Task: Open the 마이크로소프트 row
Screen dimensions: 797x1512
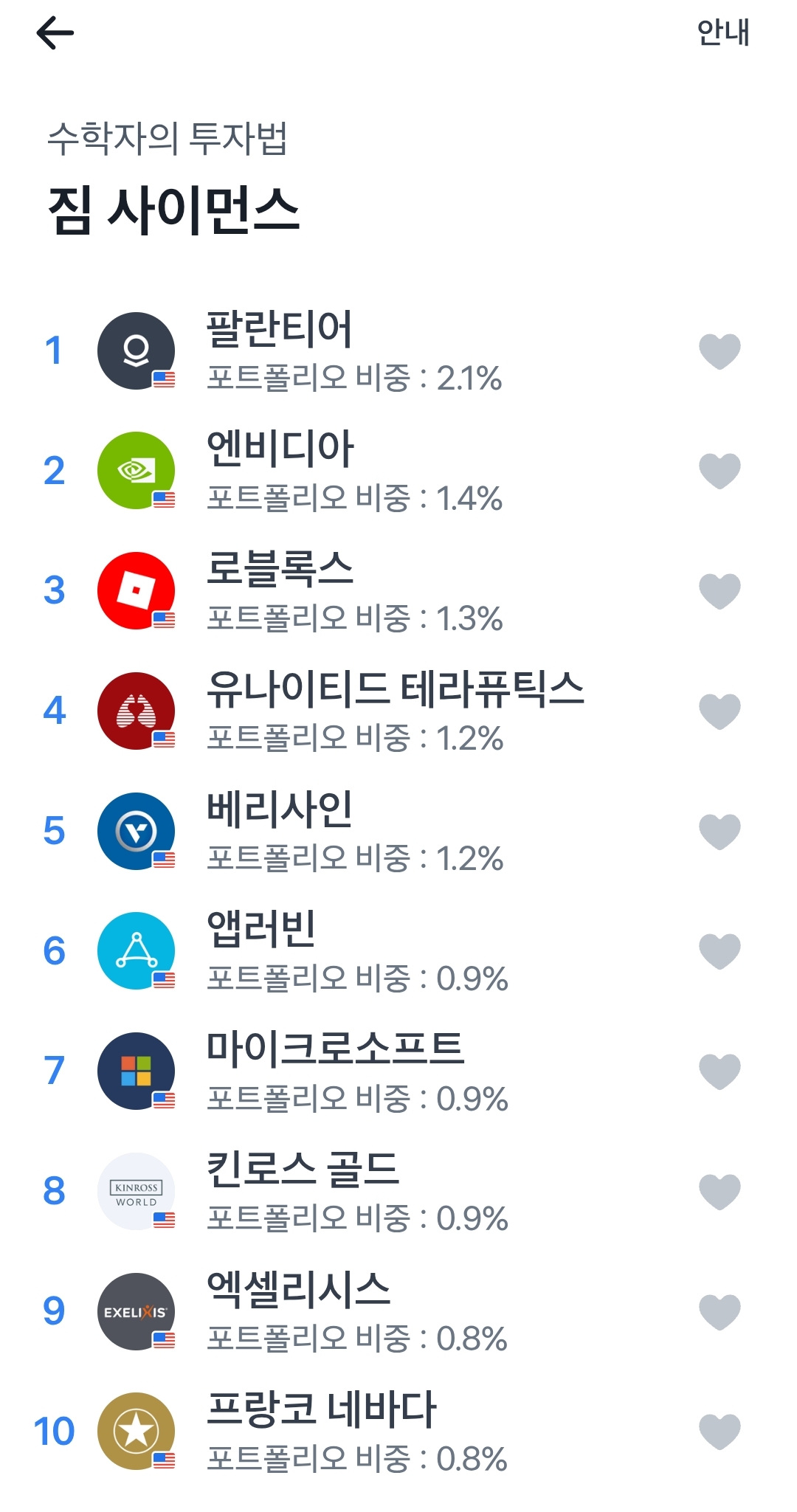Action: pyautogui.click(x=398, y=1071)
